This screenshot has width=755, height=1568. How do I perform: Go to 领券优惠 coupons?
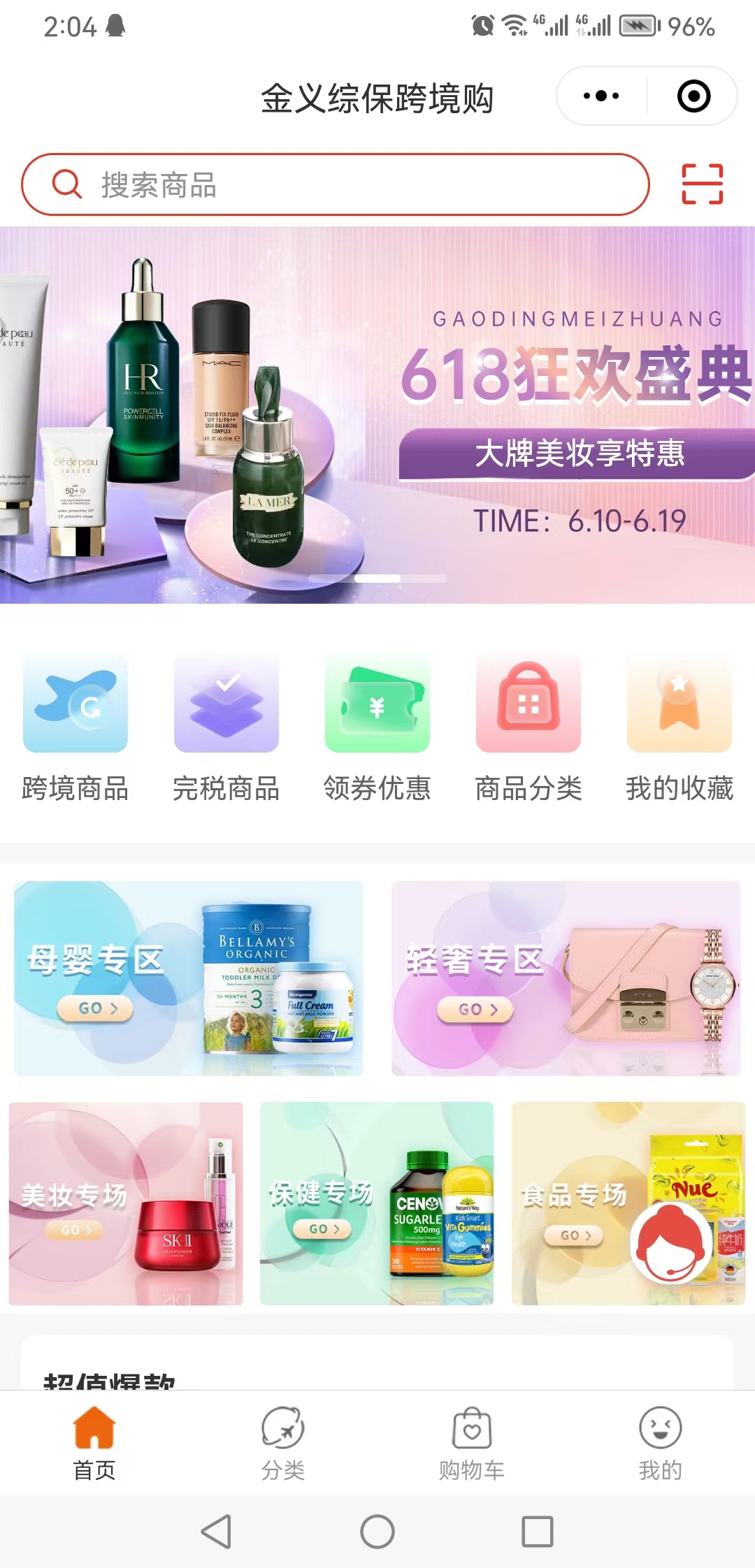(377, 725)
